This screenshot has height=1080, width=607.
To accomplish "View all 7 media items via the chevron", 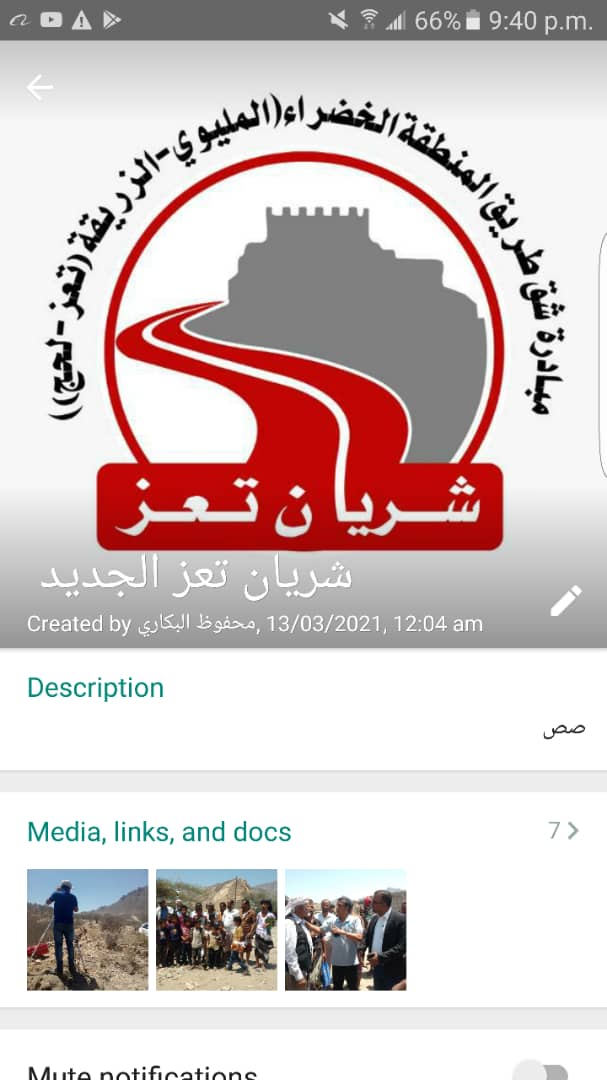I will pos(565,830).
